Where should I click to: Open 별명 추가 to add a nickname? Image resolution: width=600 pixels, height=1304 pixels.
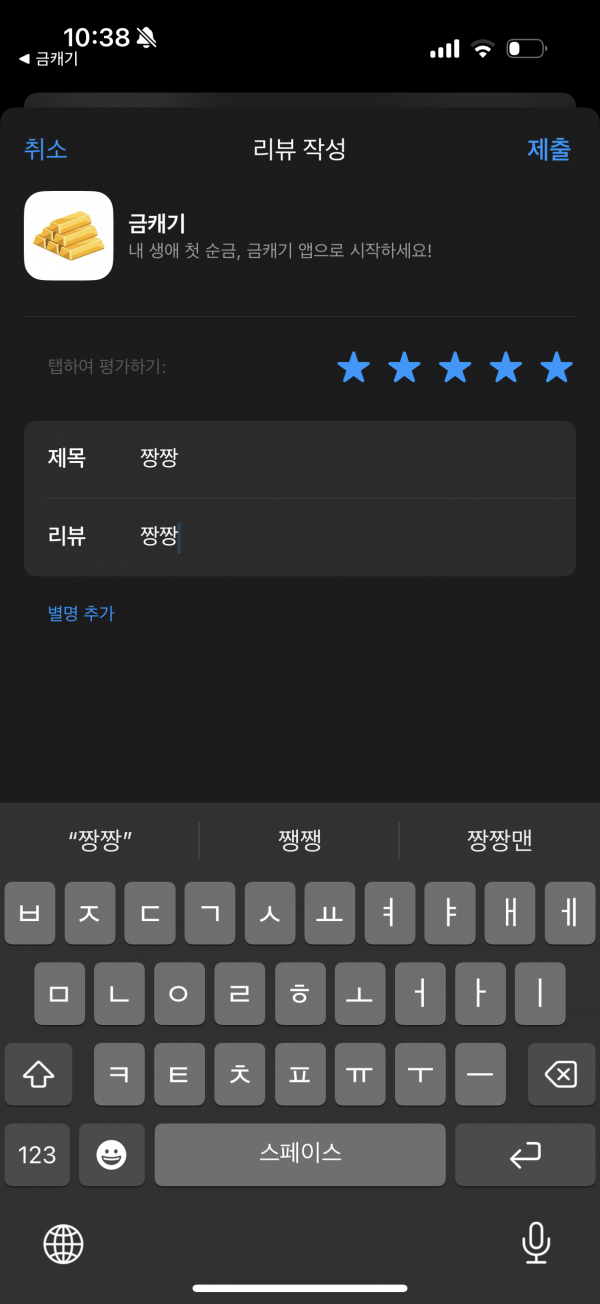tap(81, 613)
